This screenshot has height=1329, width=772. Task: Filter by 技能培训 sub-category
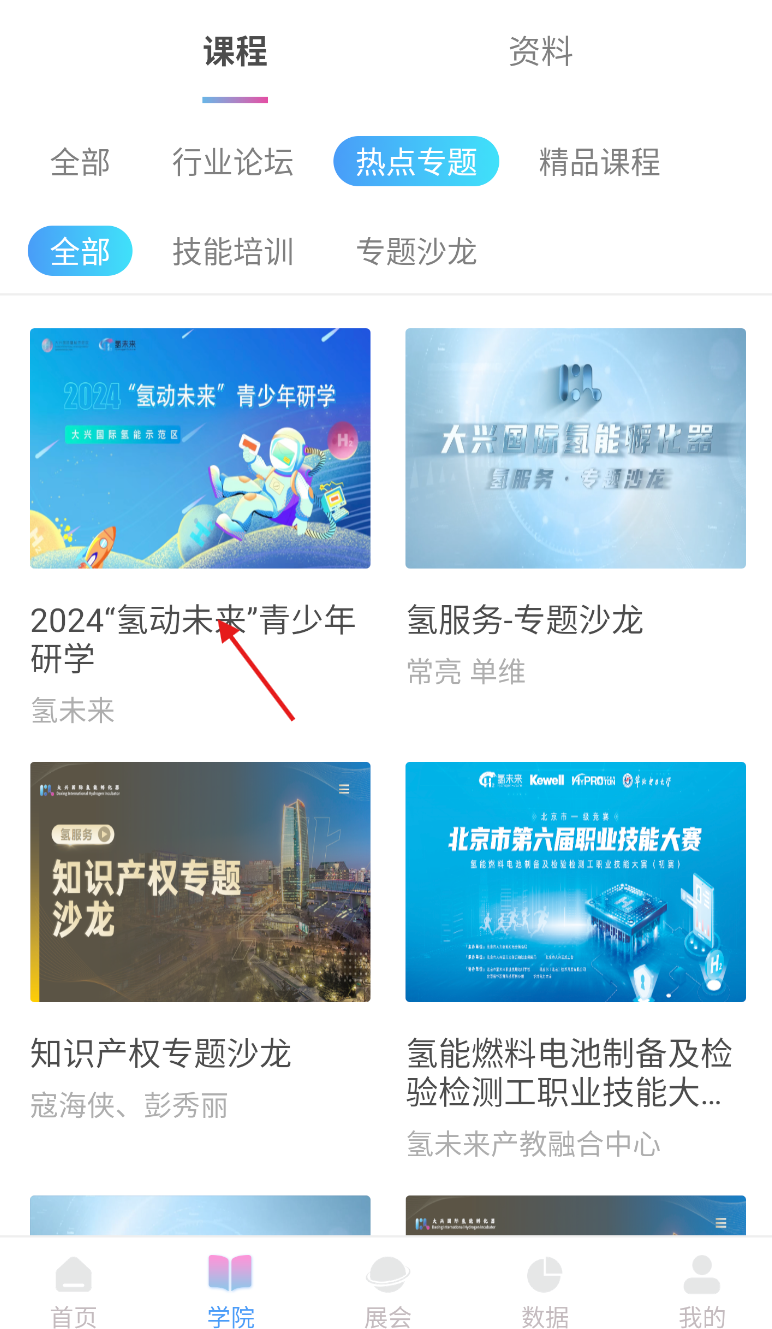[x=233, y=251]
